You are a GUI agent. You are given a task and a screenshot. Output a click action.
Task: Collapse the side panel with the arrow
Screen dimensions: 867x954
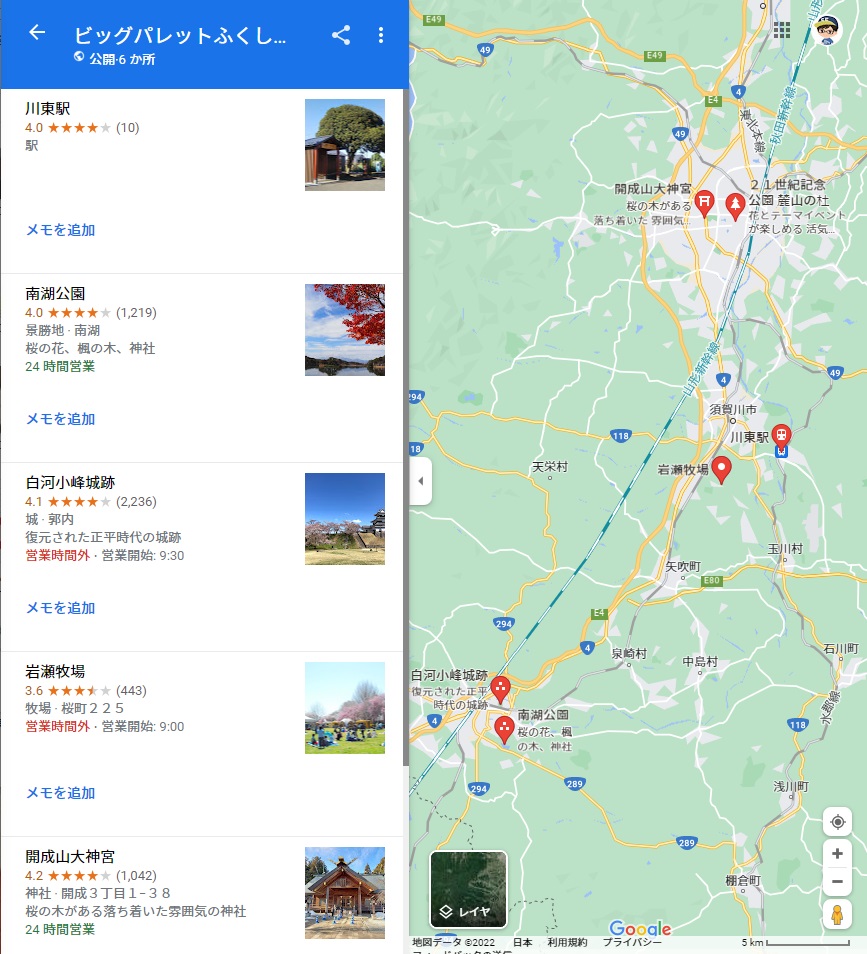(x=420, y=481)
